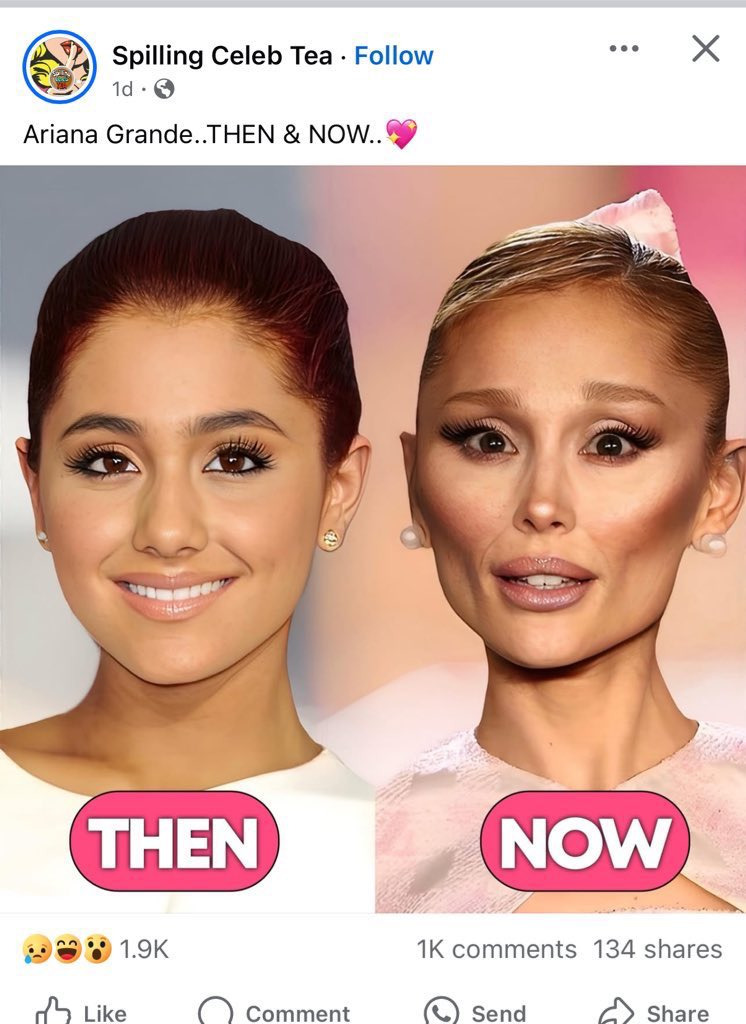Image resolution: width=746 pixels, height=1024 pixels.
Task: Open Spilling Celeb Tea profile picture
Action: pyautogui.click(x=59, y=67)
